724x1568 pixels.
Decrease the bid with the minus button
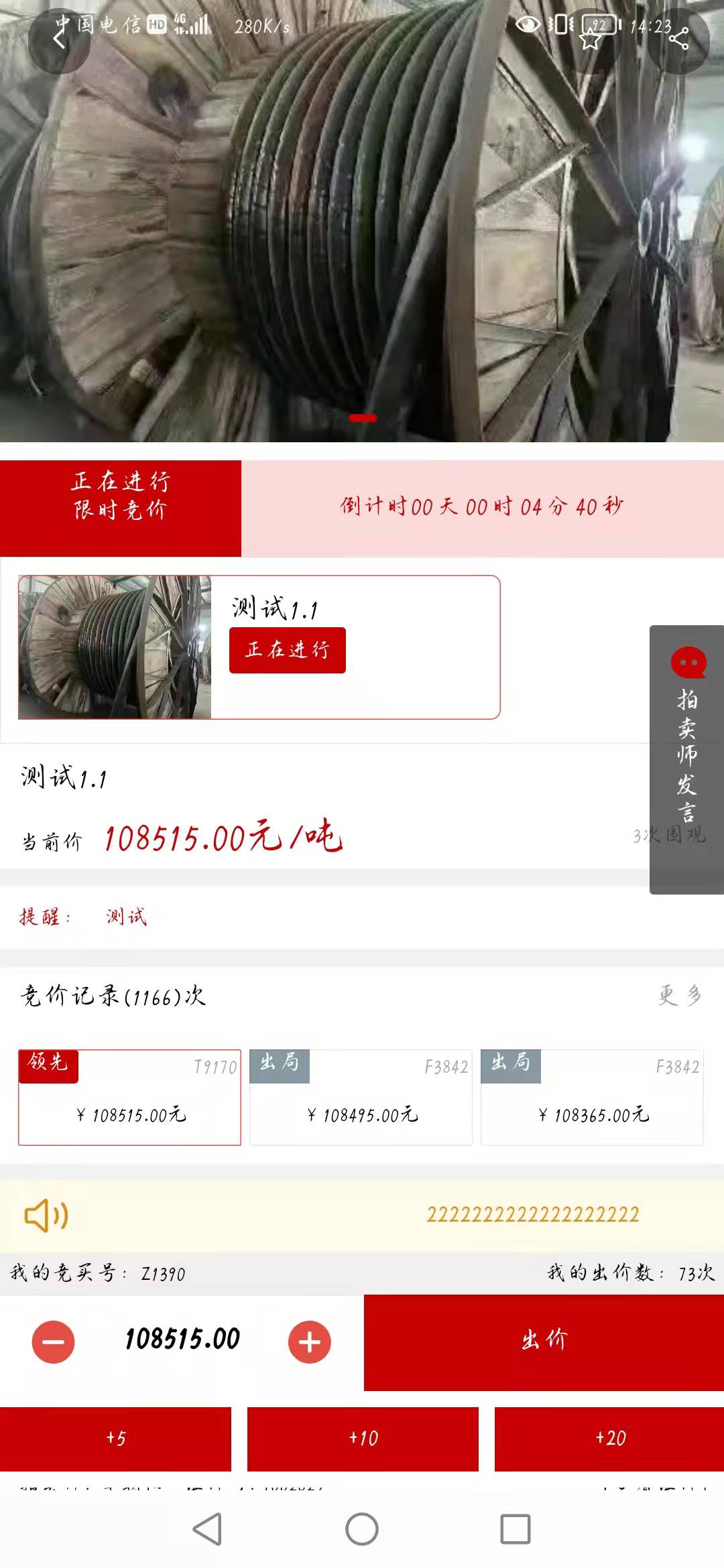54,1342
